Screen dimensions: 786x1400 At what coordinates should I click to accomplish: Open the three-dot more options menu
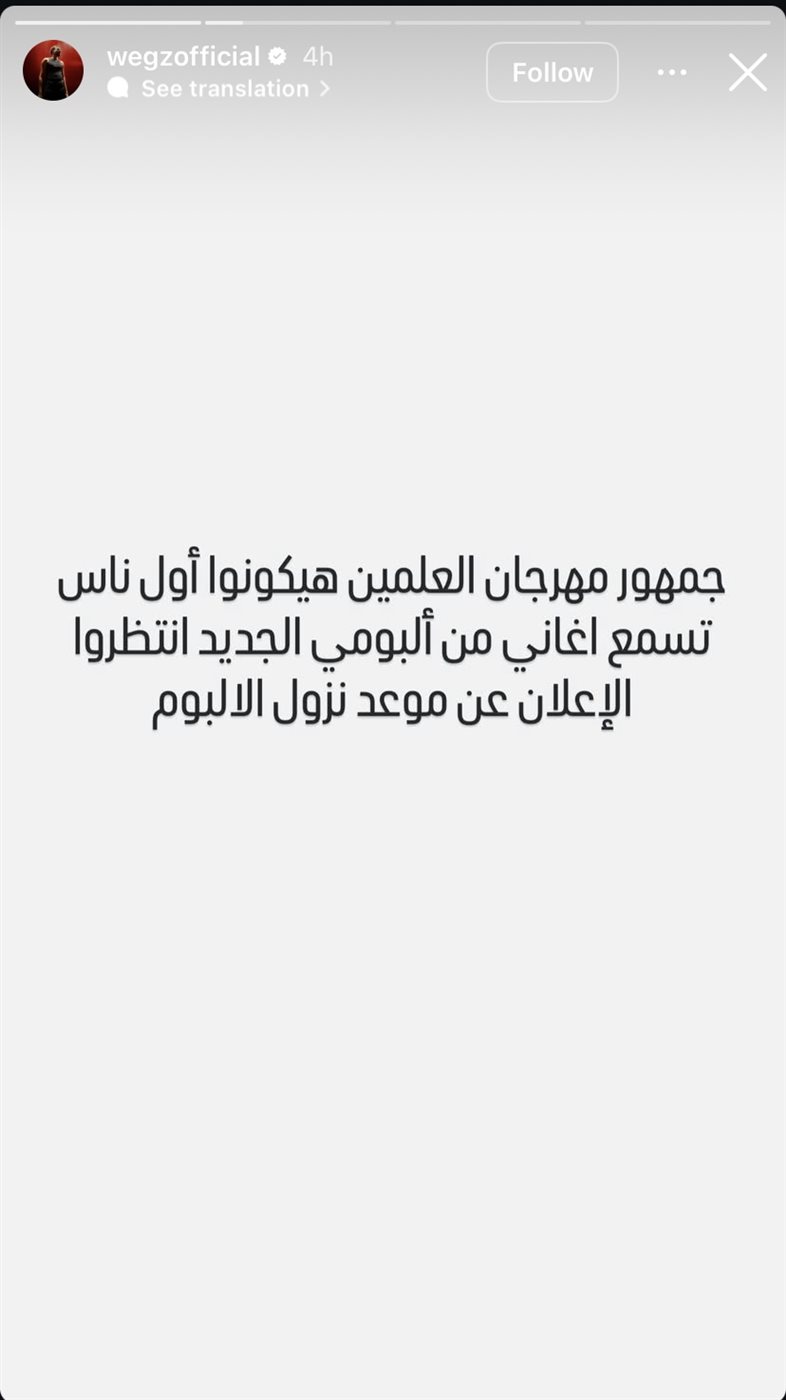click(672, 72)
